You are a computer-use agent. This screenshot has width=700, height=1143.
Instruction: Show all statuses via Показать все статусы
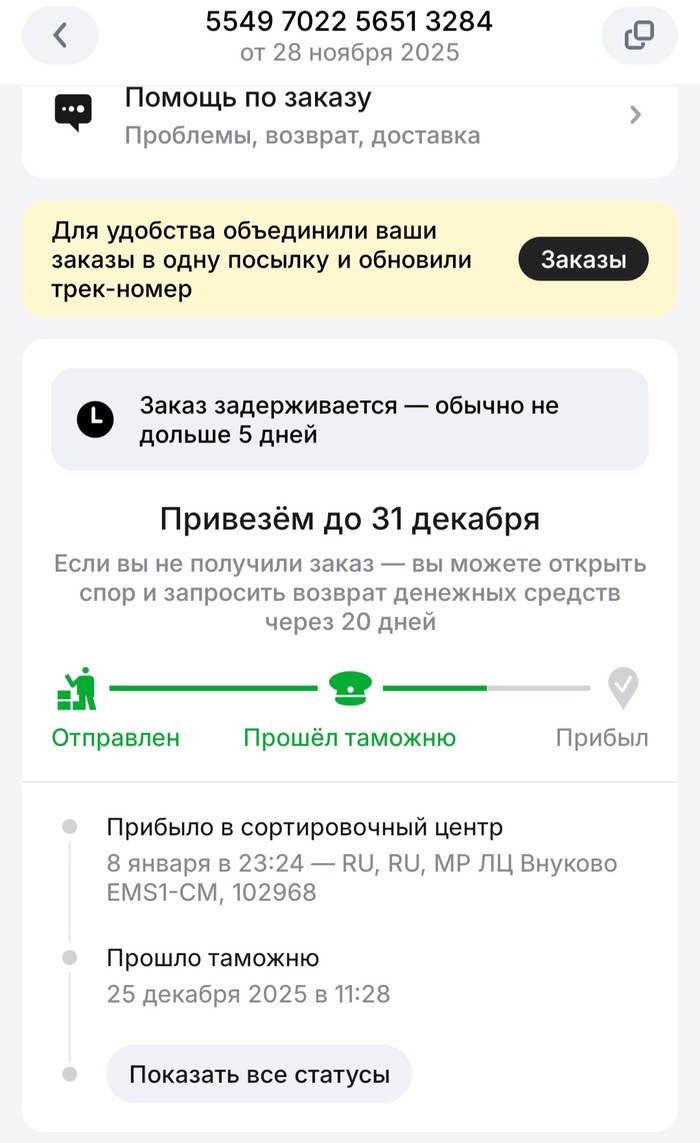click(259, 1075)
